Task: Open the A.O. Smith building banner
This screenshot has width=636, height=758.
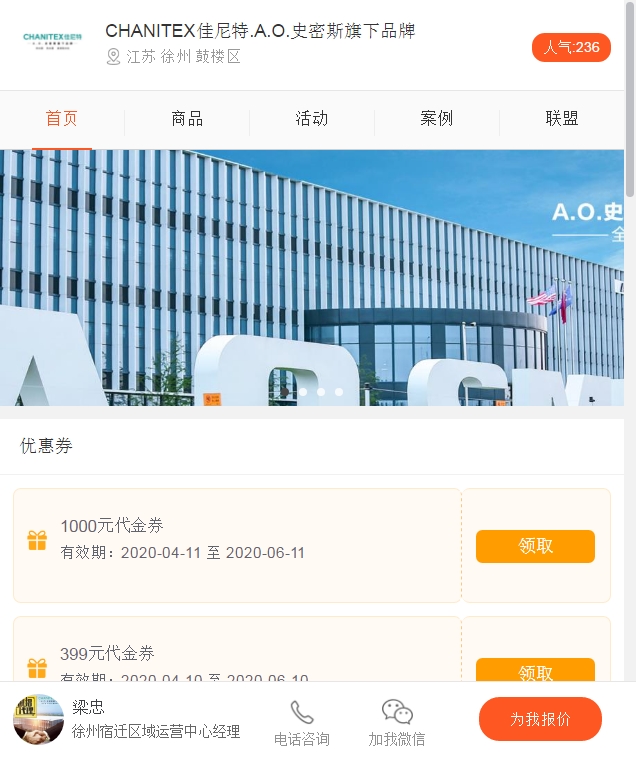Action: pos(312,277)
